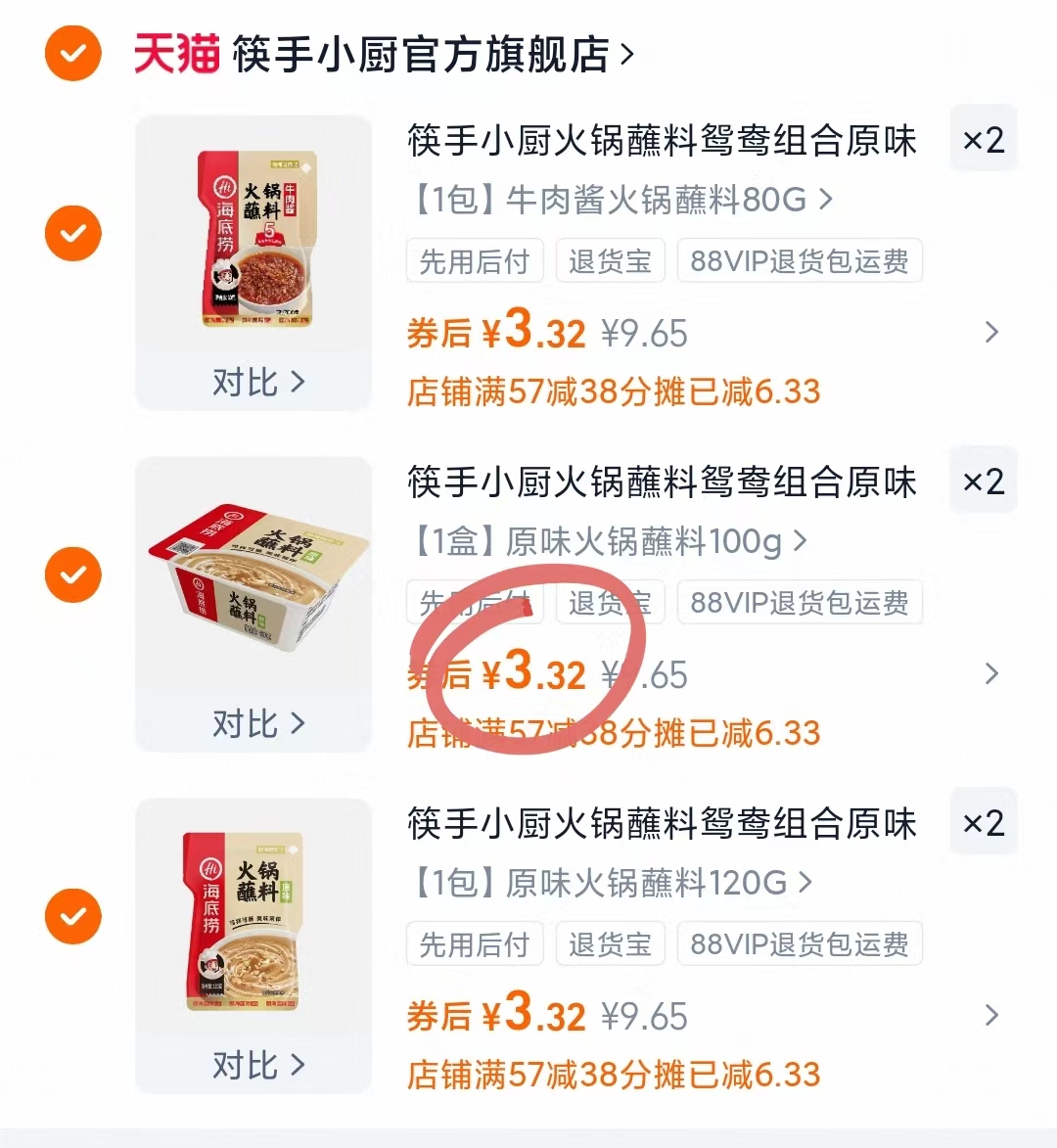The height and width of the screenshot is (1148, 1057).
Task: Deselect the store-level checkmark toggle
Action: pyautogui.click(x=72, y=55)
